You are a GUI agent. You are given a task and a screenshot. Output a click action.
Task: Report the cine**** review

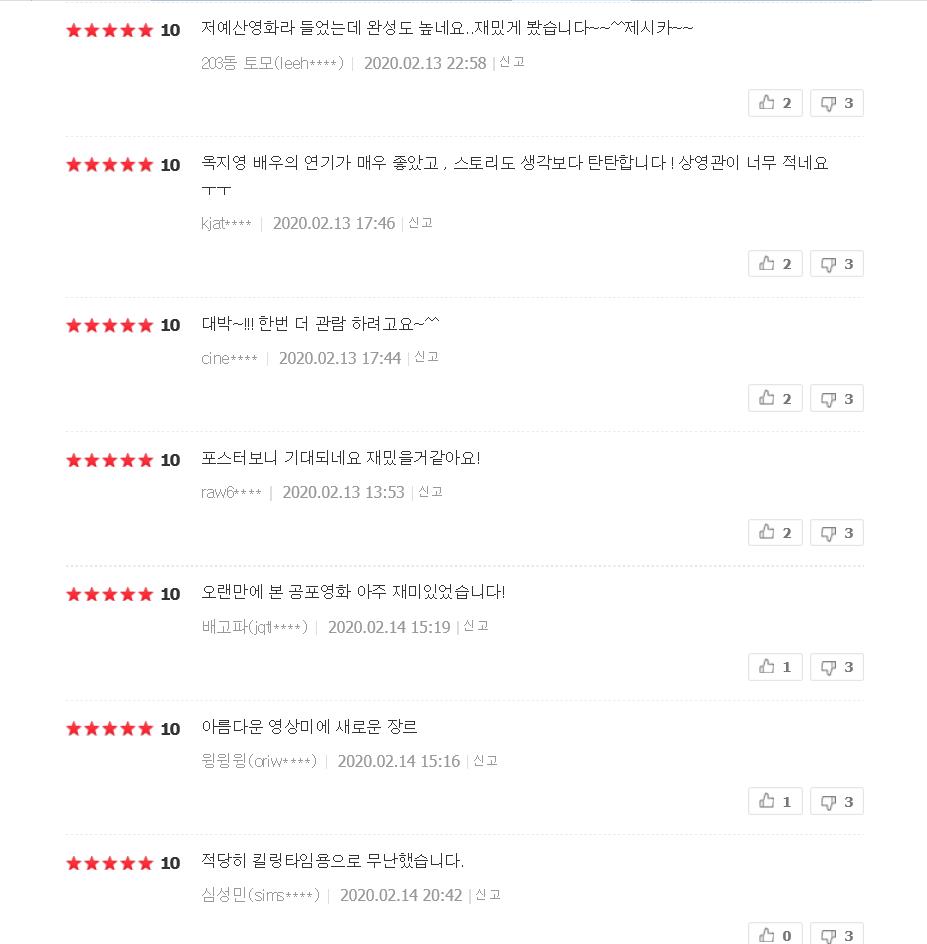427,357
